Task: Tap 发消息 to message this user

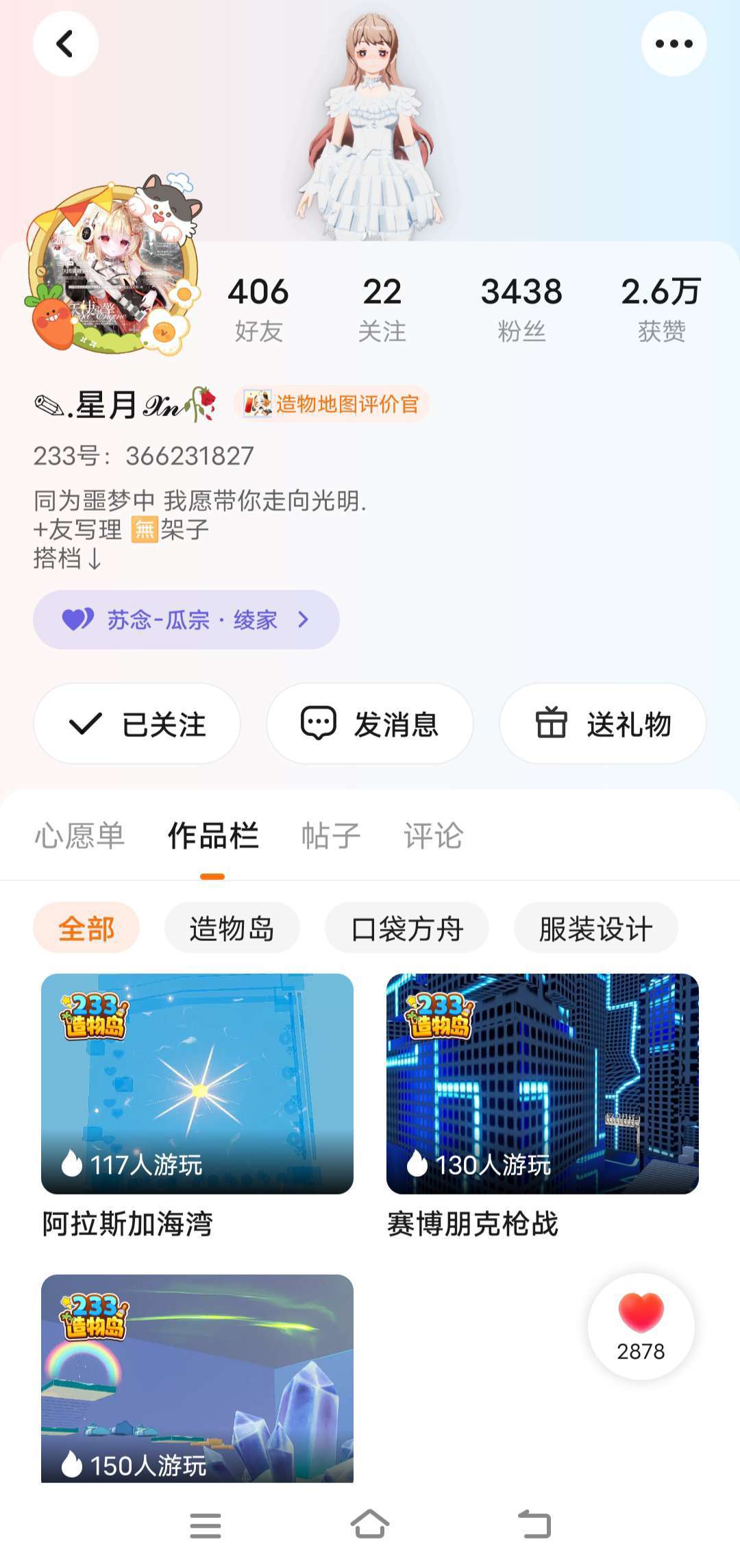Action: [370, 724]
